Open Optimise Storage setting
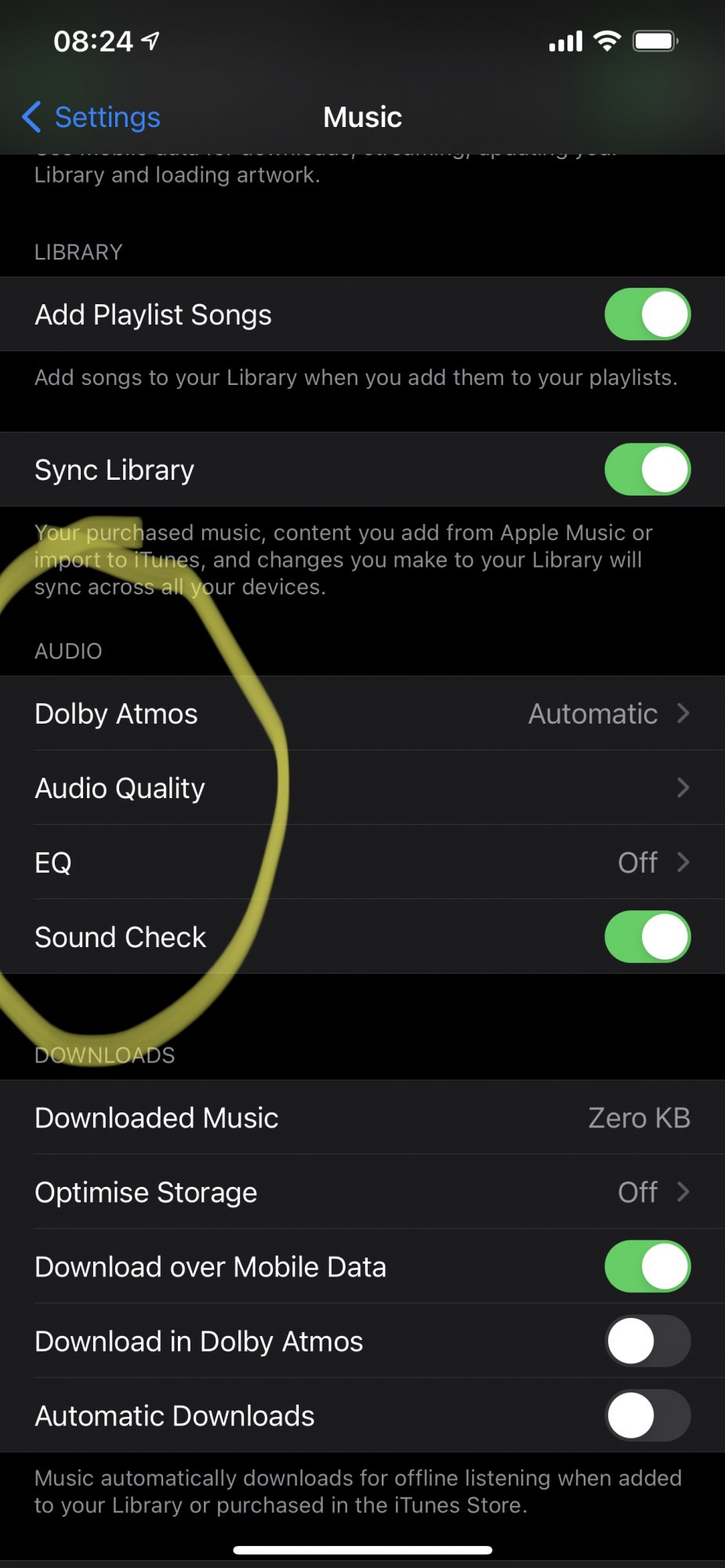 tap(362, 1192)
